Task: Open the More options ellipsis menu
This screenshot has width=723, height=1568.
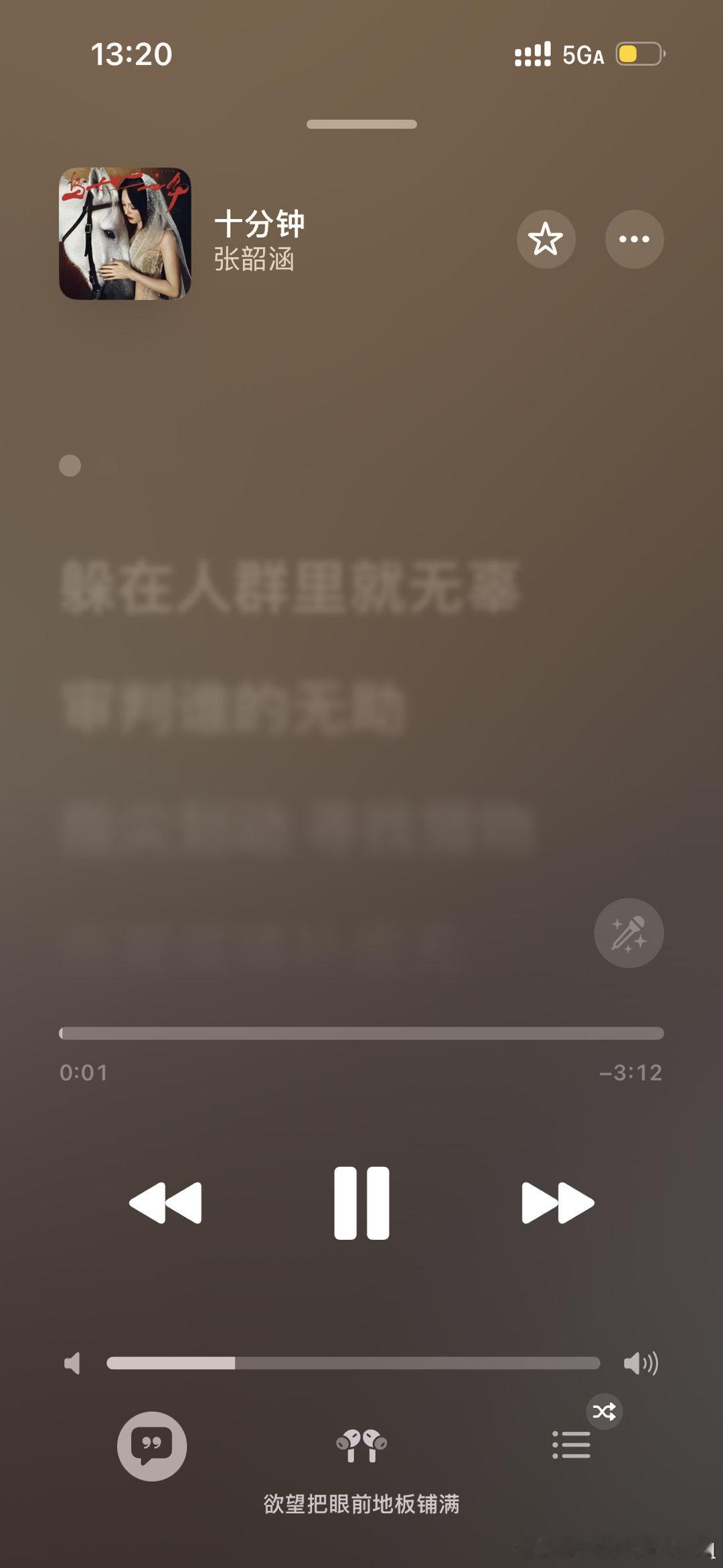Action: (x=634, y=239)
